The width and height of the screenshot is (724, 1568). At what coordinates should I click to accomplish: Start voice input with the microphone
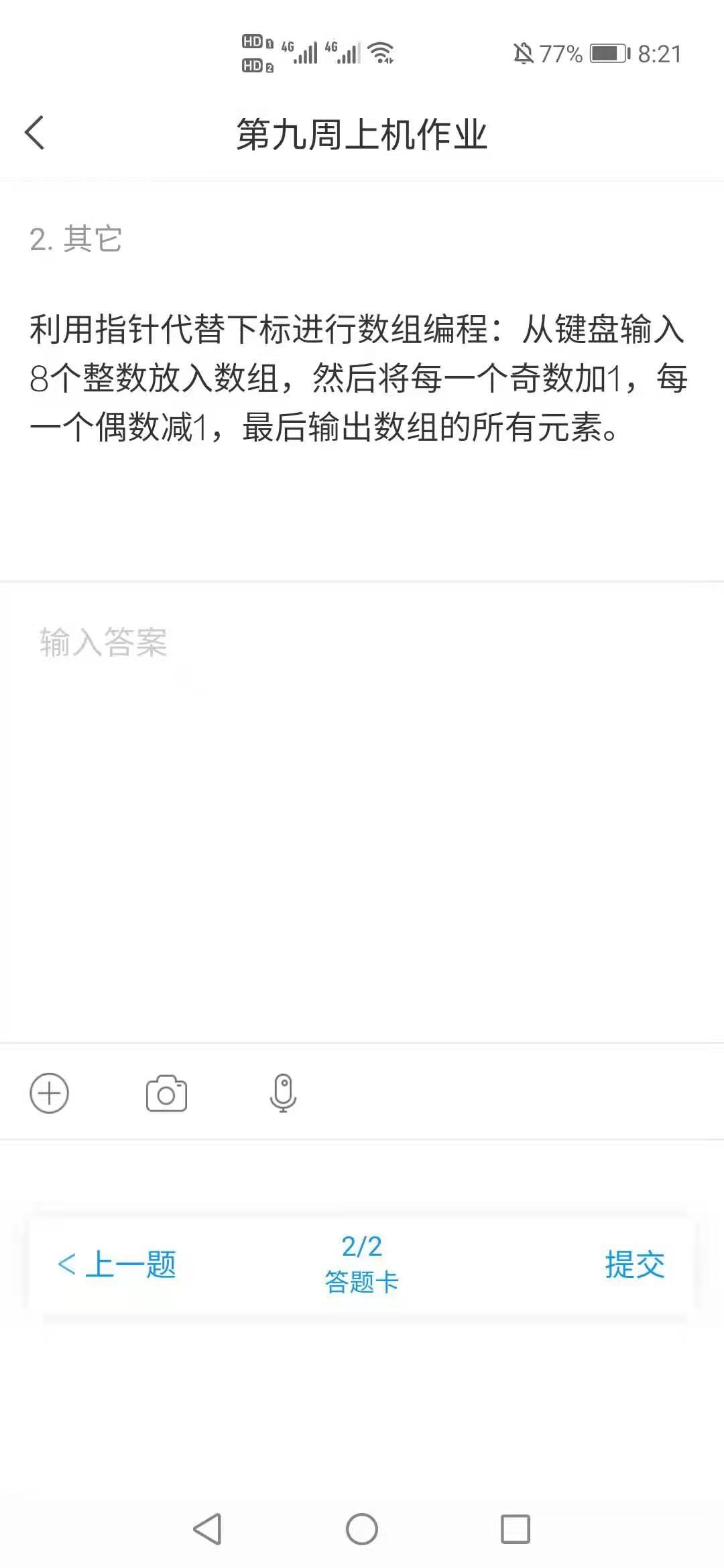click(283, 1093)
